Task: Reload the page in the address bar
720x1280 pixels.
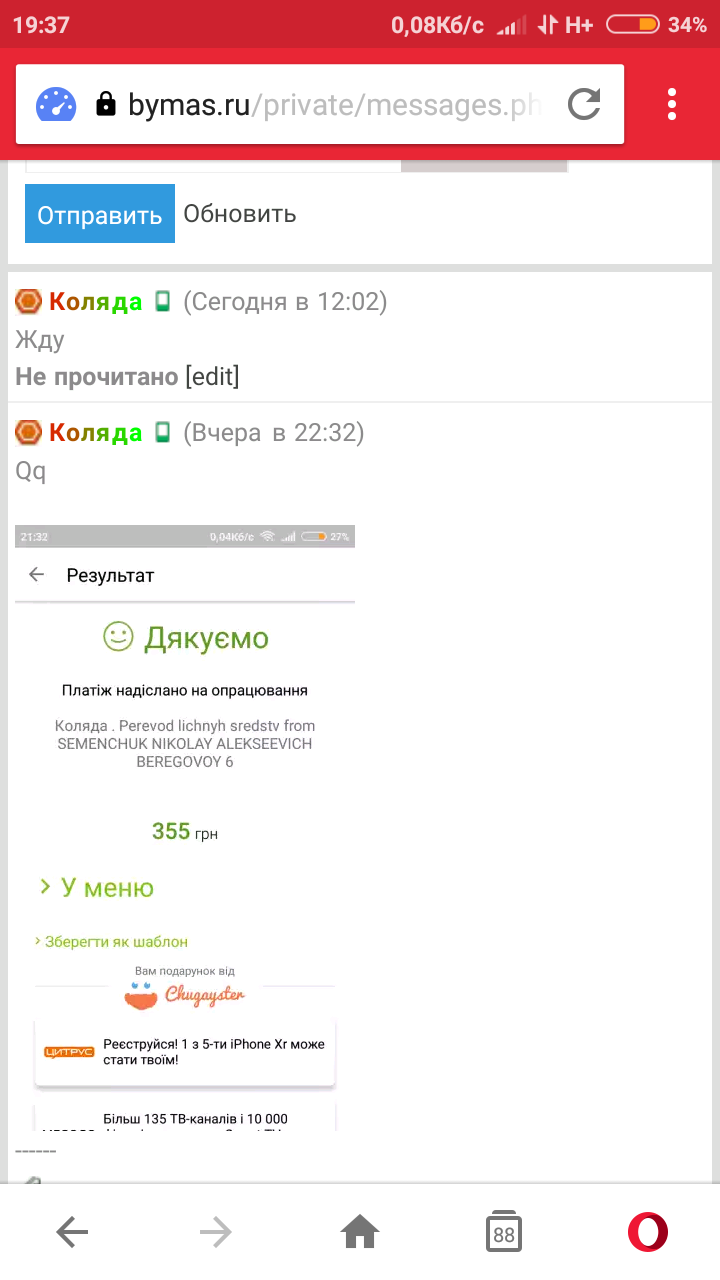Action: pyautogui.click(x=584, y=104)
